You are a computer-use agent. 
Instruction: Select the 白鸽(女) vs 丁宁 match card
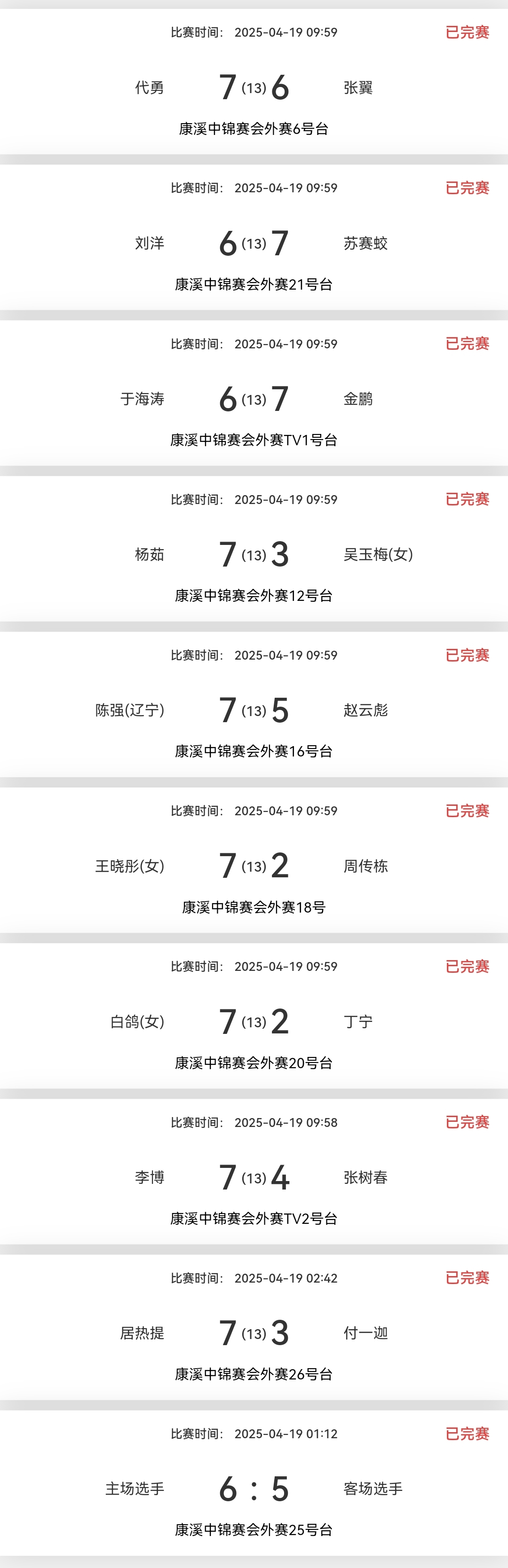[254, 1021]
